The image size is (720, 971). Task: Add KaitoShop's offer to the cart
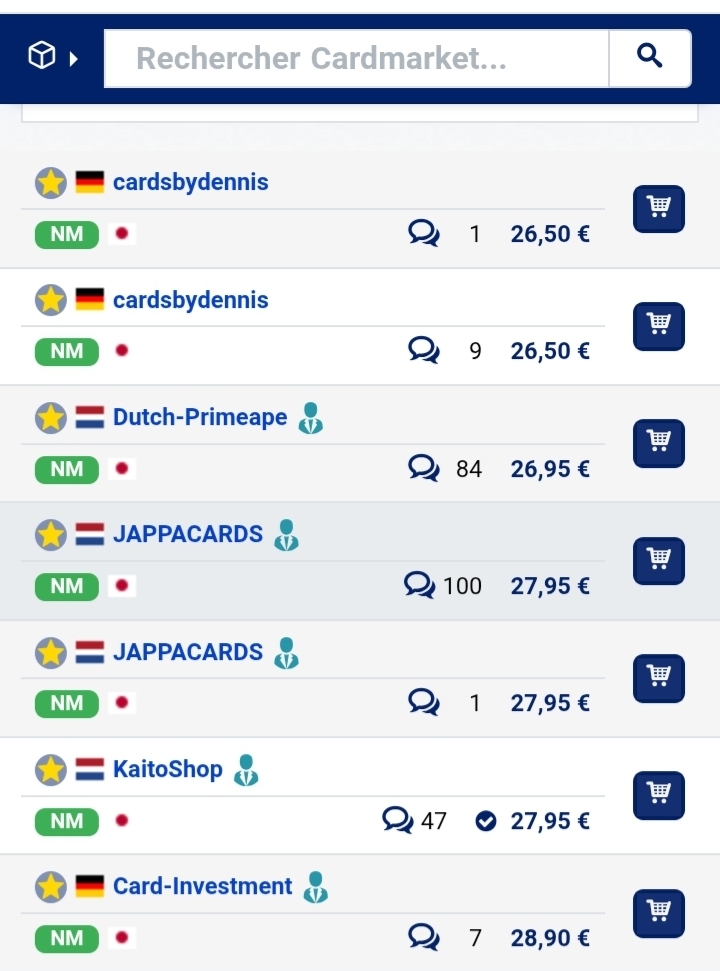(x=659, y=795)
